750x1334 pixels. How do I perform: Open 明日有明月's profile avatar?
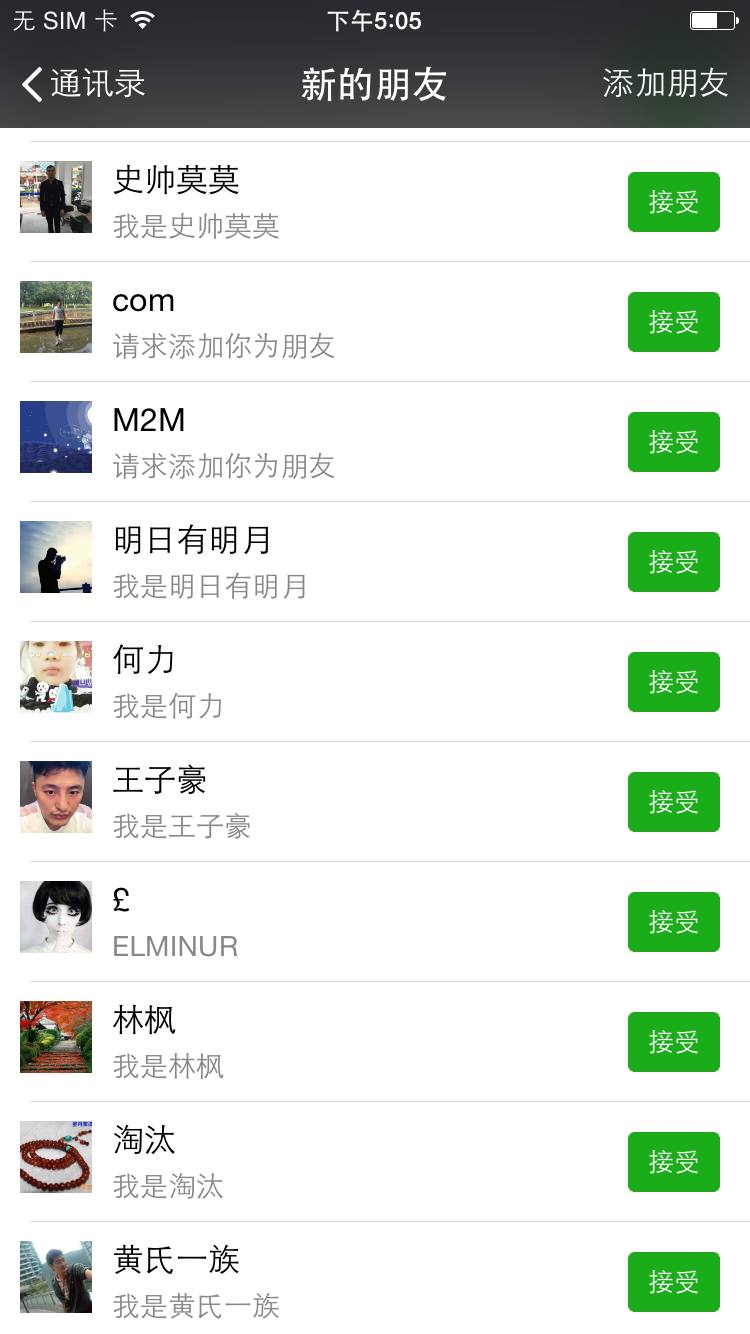click(55, 558)
